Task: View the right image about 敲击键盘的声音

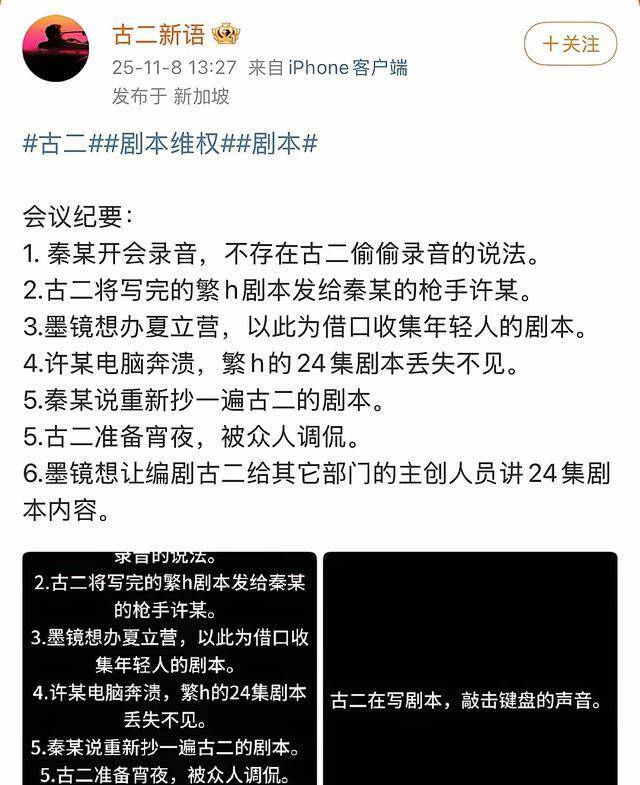Action: pos(470,668)
